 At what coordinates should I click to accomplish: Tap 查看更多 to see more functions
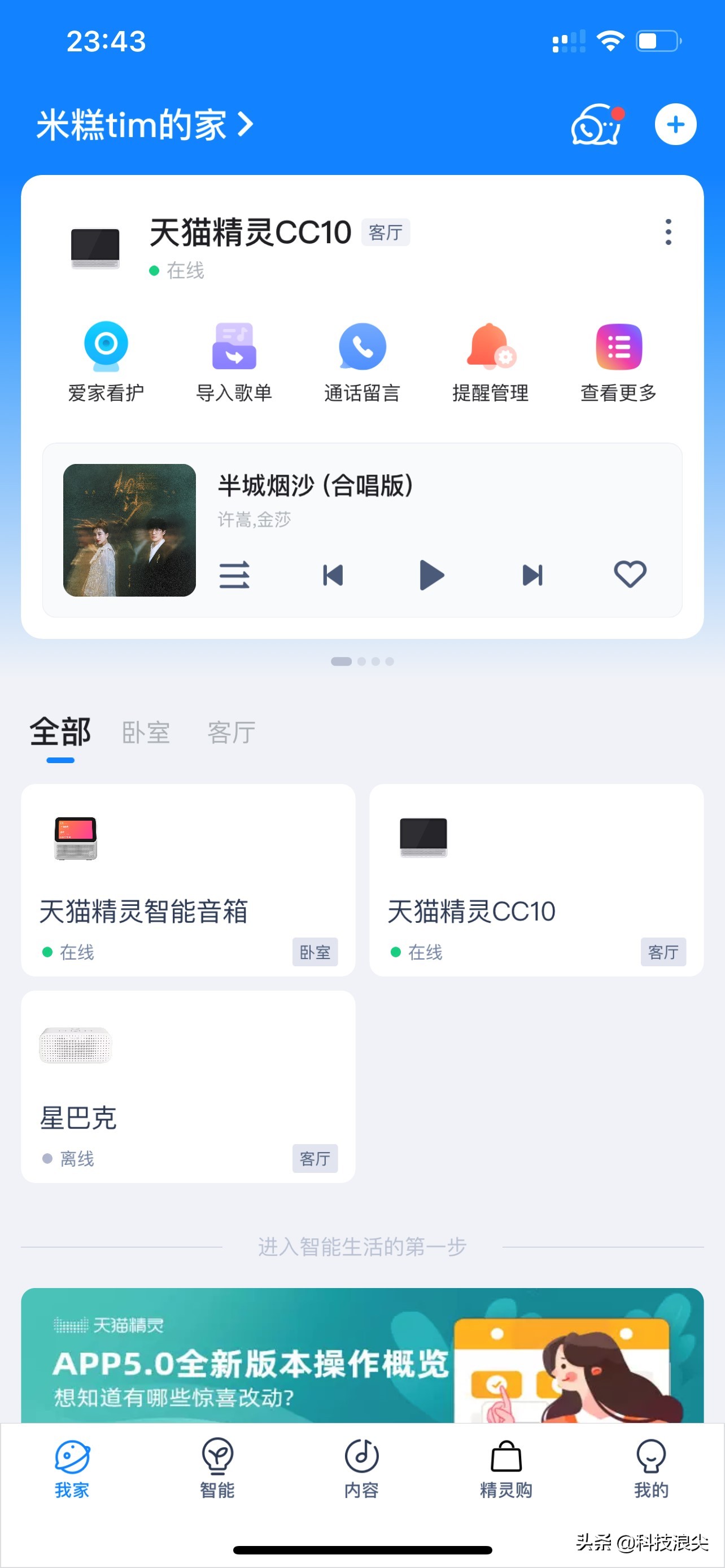(618, 359)
